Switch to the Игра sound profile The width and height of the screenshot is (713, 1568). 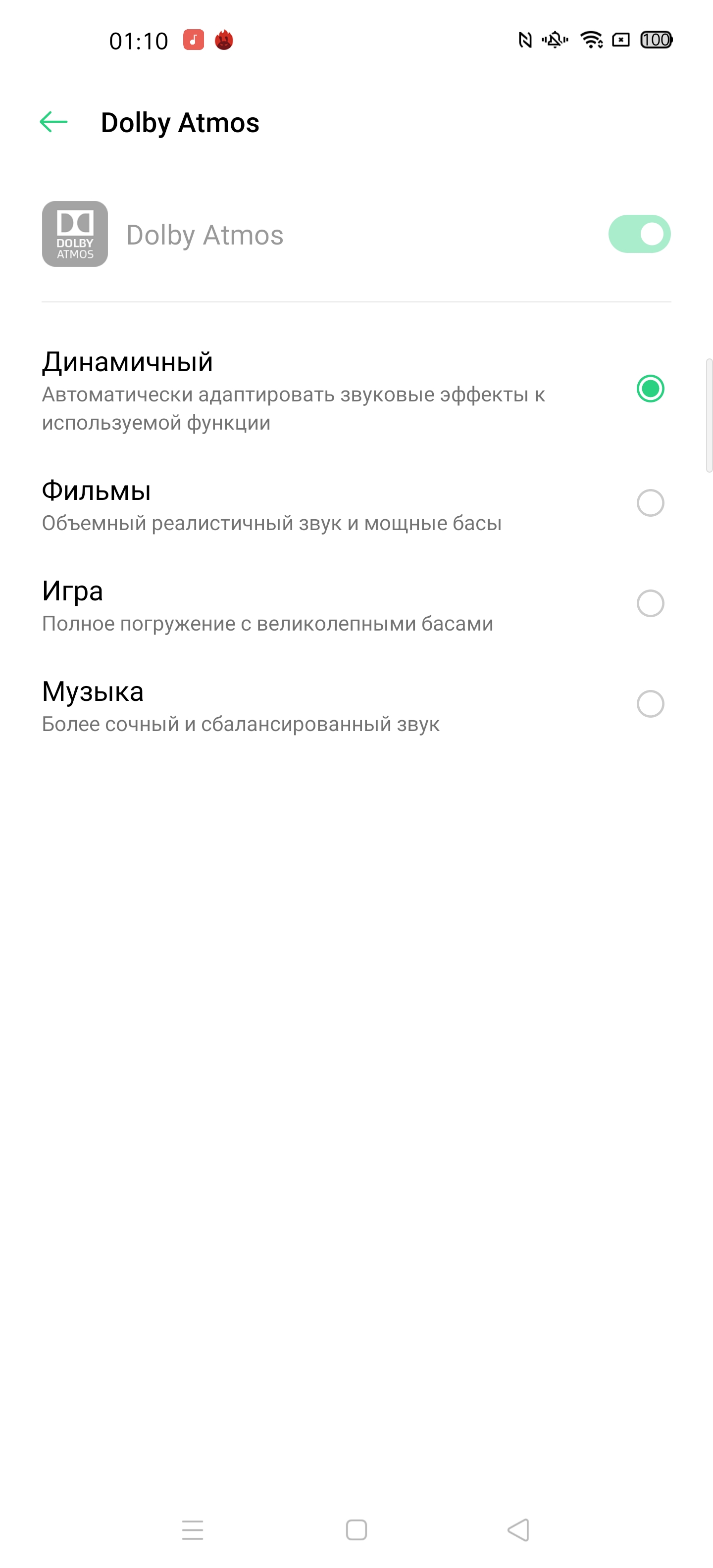point(650,604)
